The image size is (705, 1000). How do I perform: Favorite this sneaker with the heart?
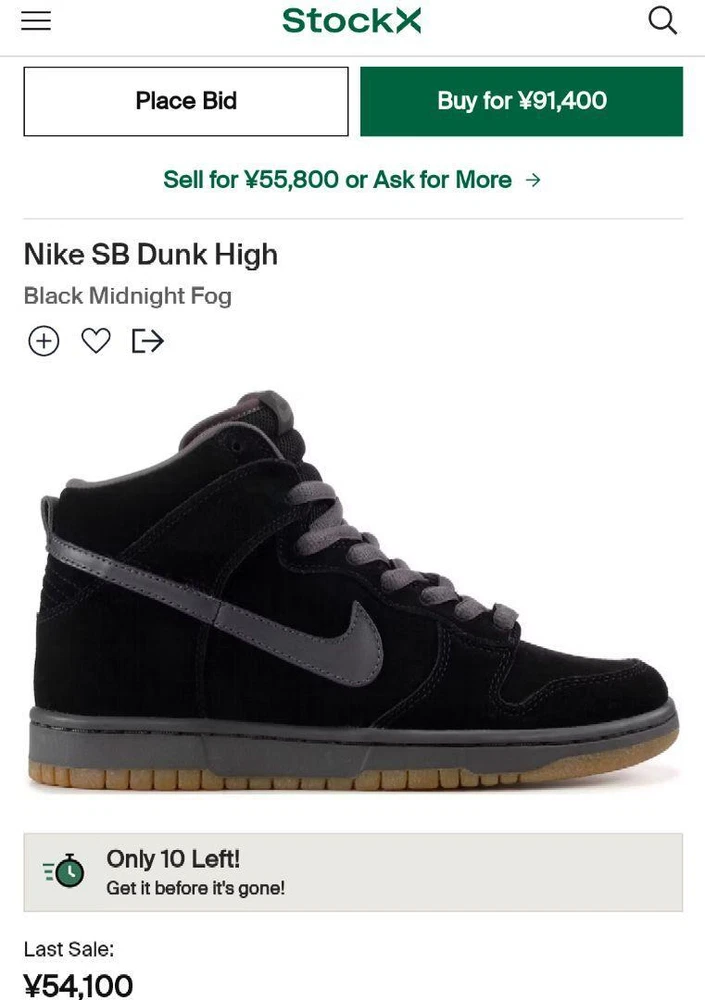click(96, 342)
